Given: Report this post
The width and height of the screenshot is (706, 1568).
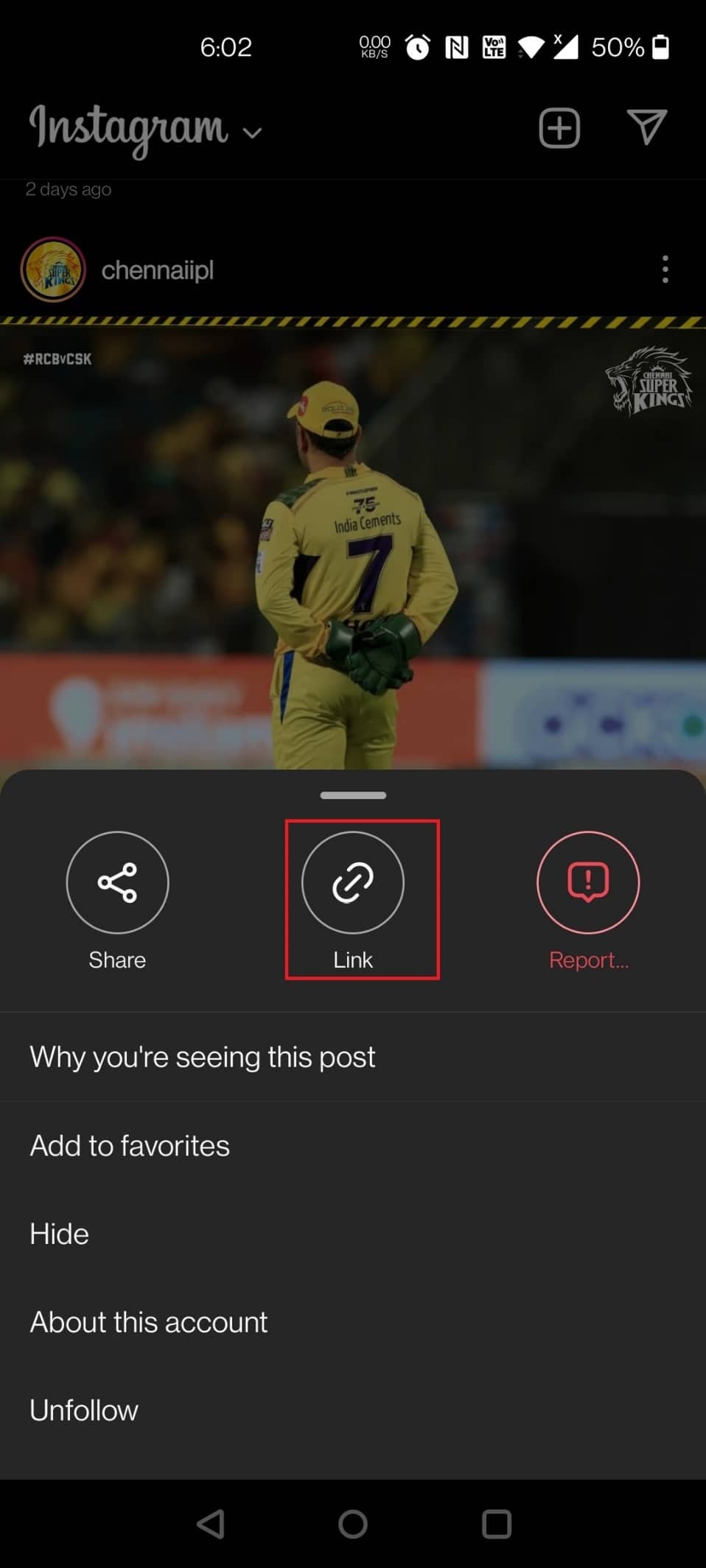Looking at the screenshot, I should coord(588,883).
